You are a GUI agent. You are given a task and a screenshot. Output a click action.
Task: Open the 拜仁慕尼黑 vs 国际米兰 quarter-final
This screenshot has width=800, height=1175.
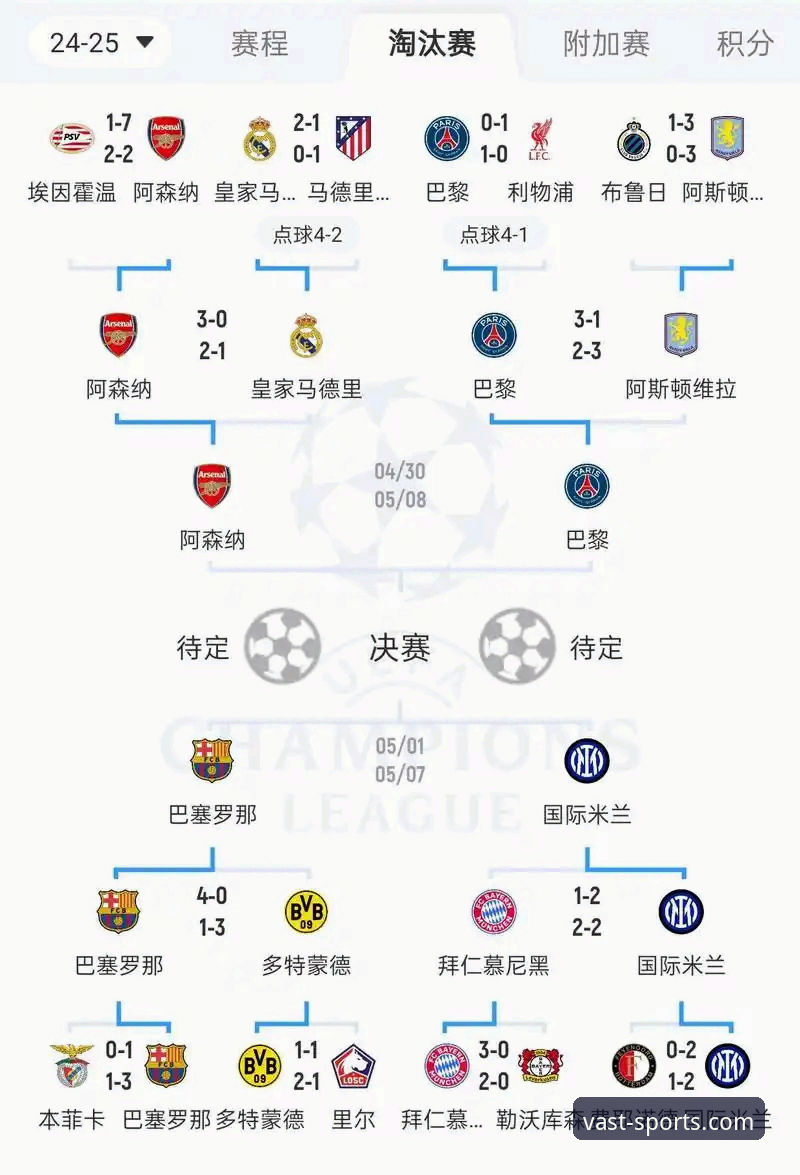(x=587, y=912)
